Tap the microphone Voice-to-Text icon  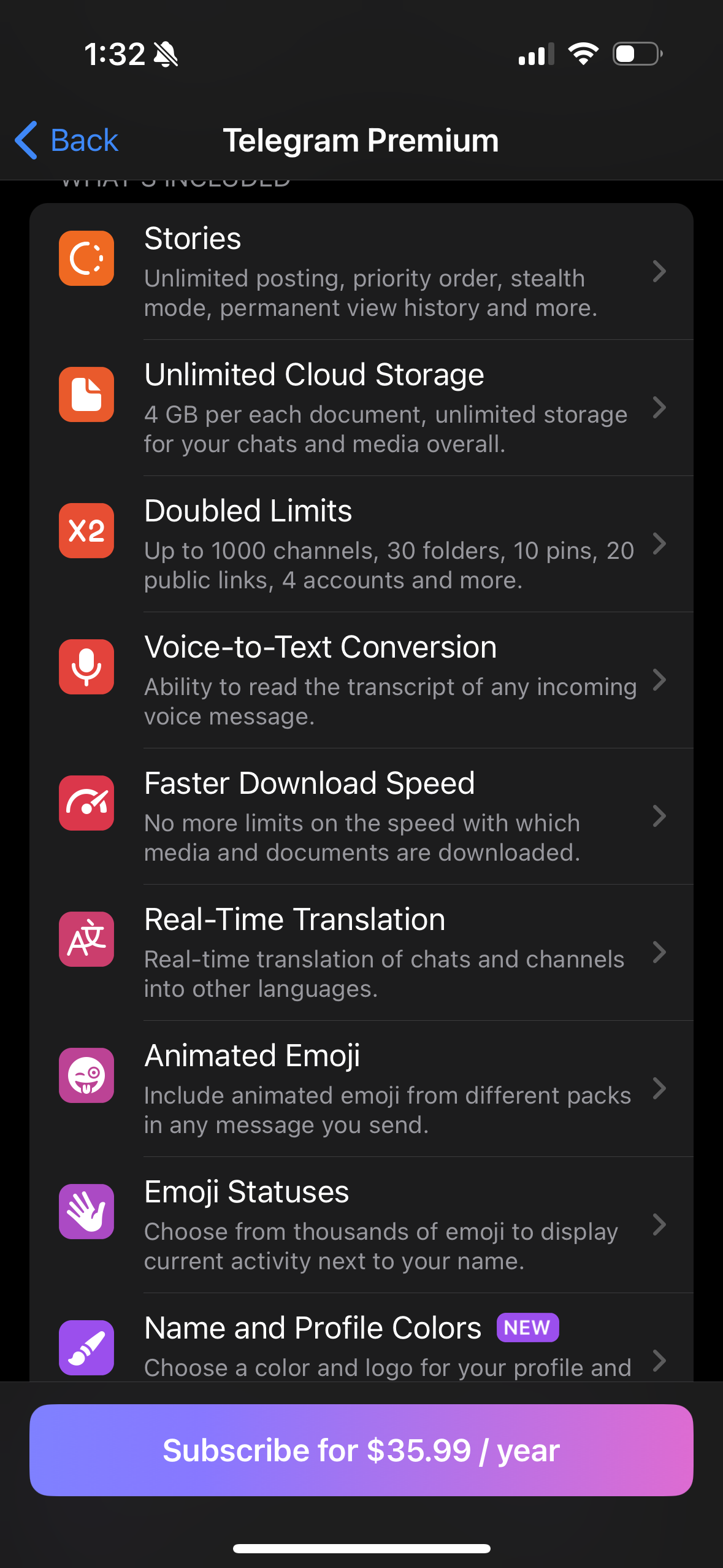(x=86, y=667)
